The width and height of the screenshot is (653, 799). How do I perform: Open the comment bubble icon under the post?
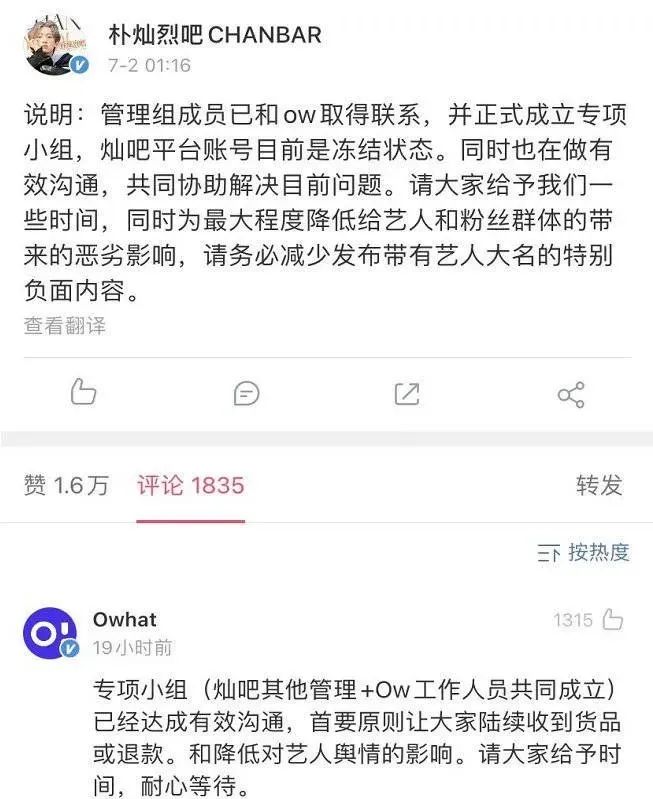pyautogui.click(x=246, y=393)
